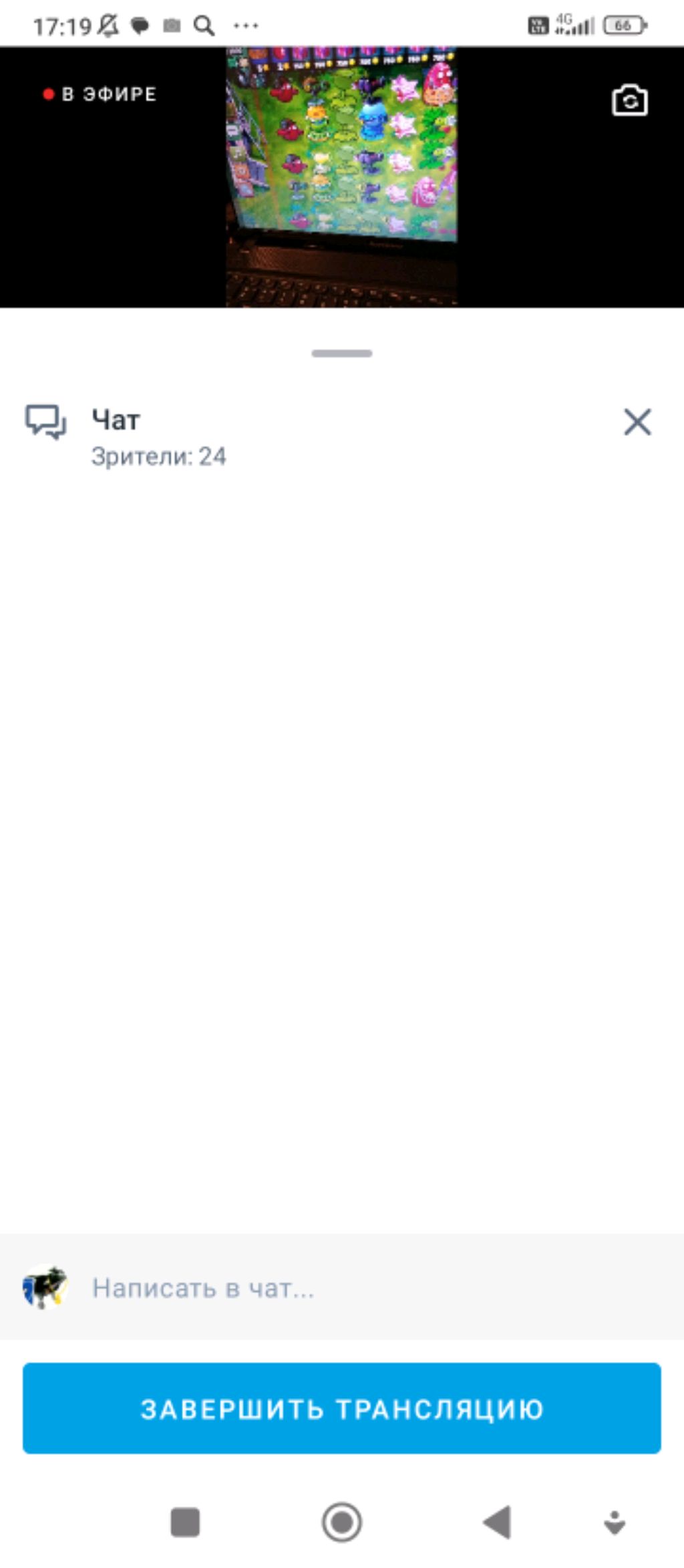Screen dimensions: 684x1568
Task: Go back with the system back button
Action: coord(498,1523)
